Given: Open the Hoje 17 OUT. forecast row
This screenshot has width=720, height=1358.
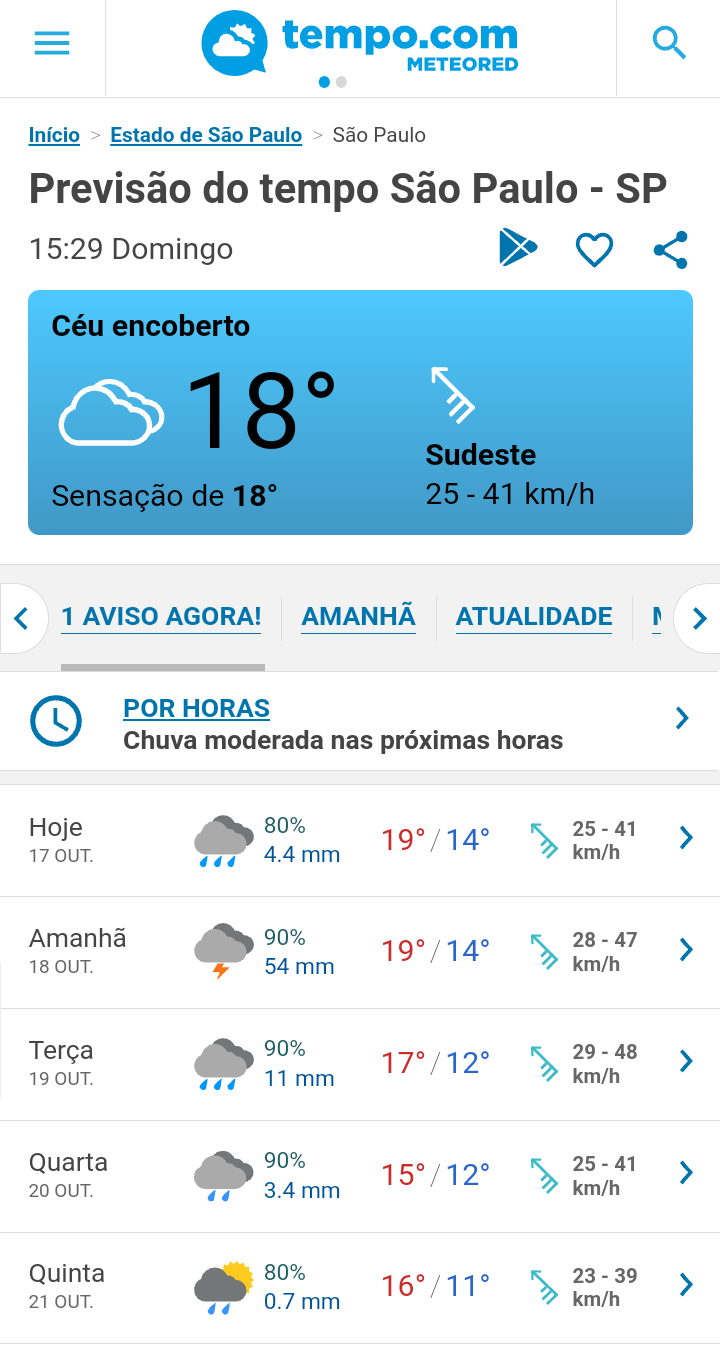Looking at the screenshot, I should [x=360, y=840].
